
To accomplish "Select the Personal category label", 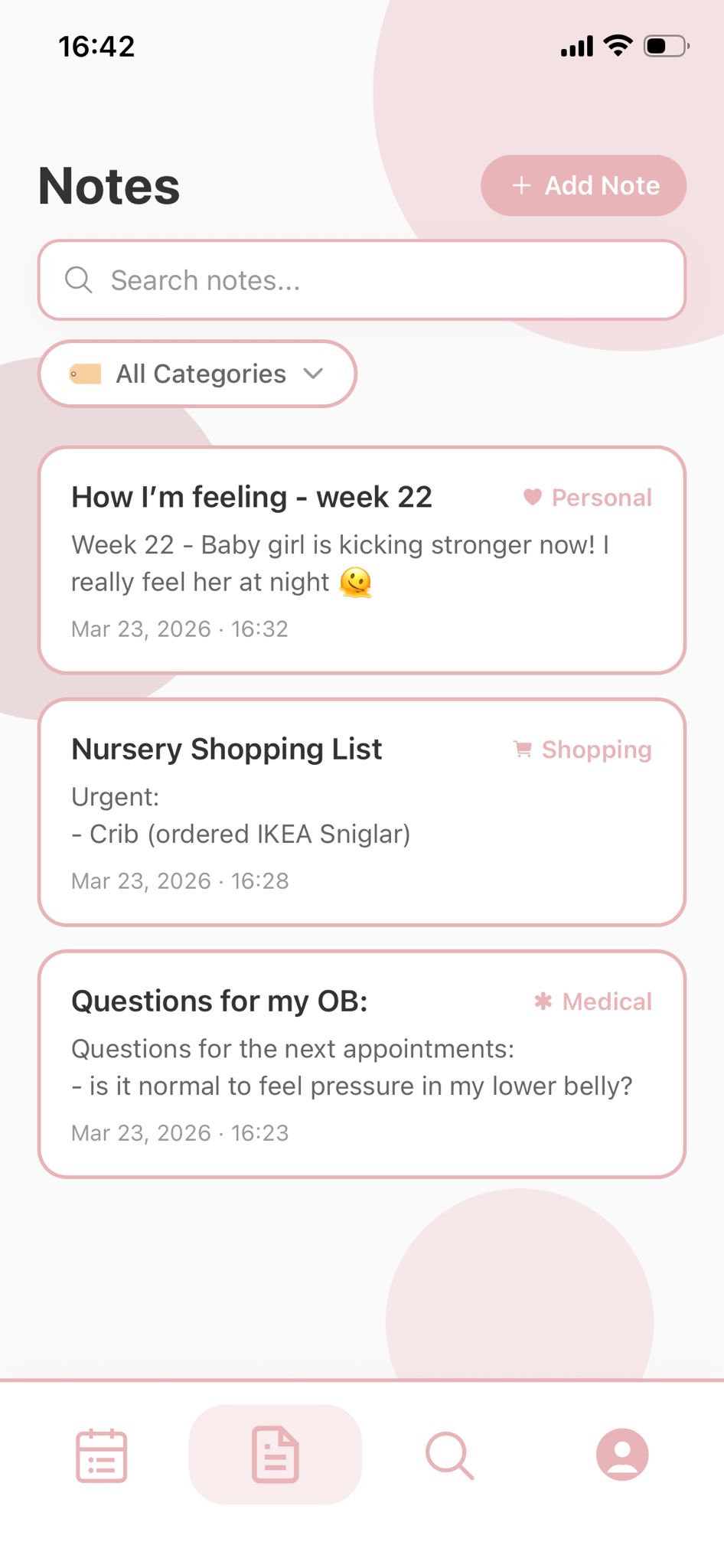I will 602,497.
